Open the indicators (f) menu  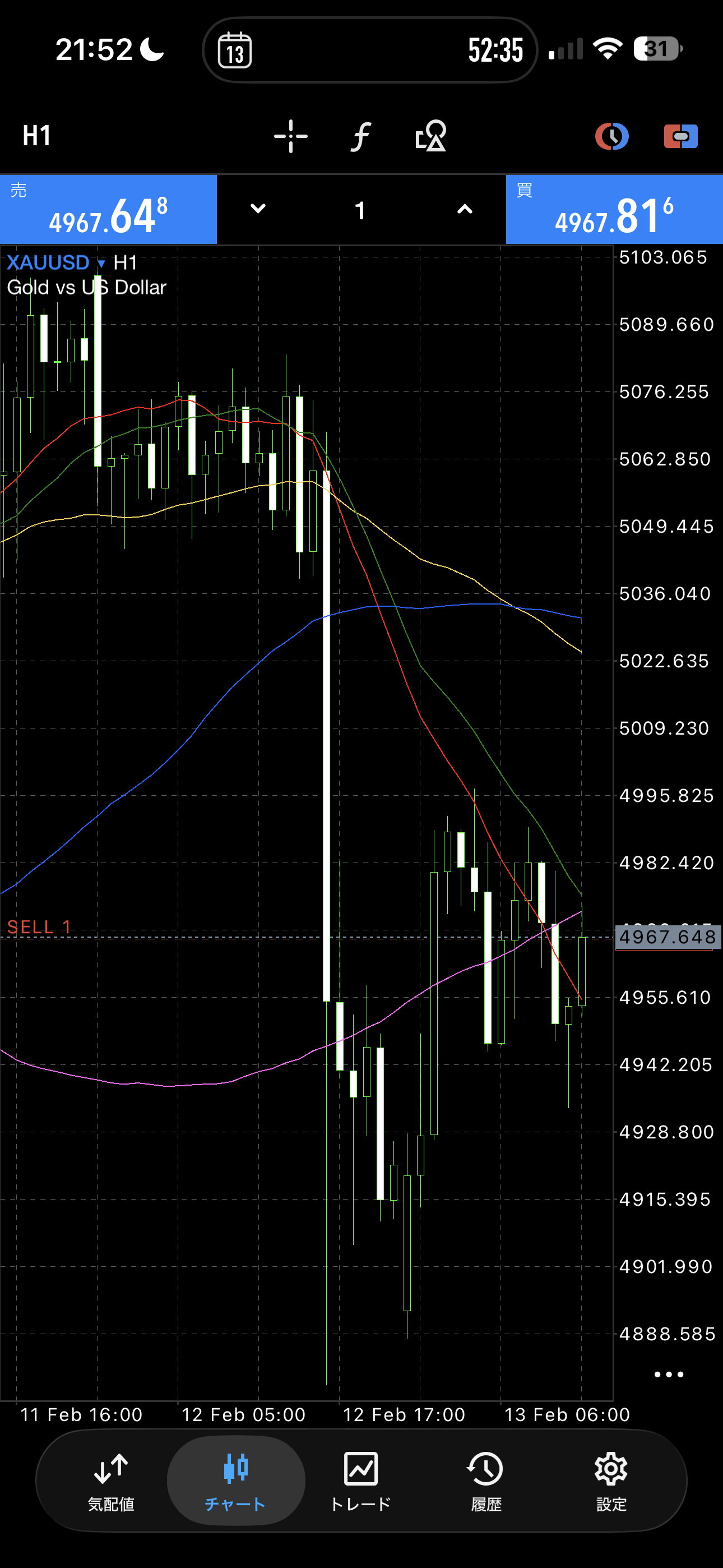click(x=361, y=136)
